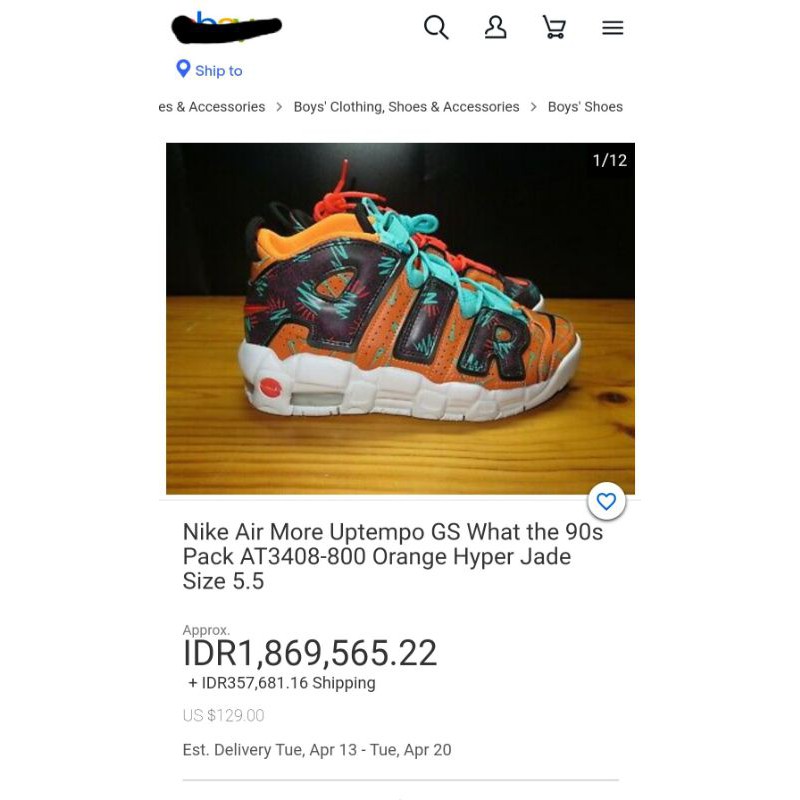Open the hamburger menu
The width and height of the screenshot is (800, 800).
[613, 28]
